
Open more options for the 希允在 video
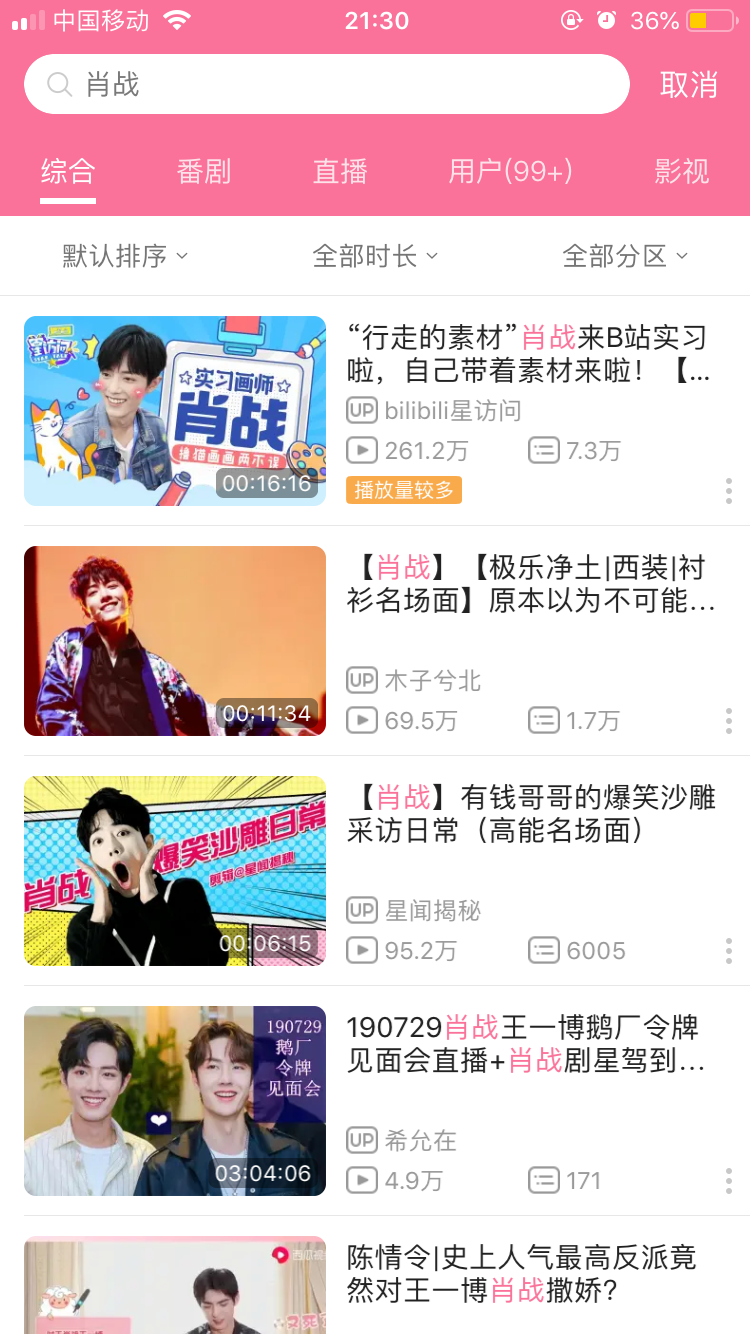728,1181
